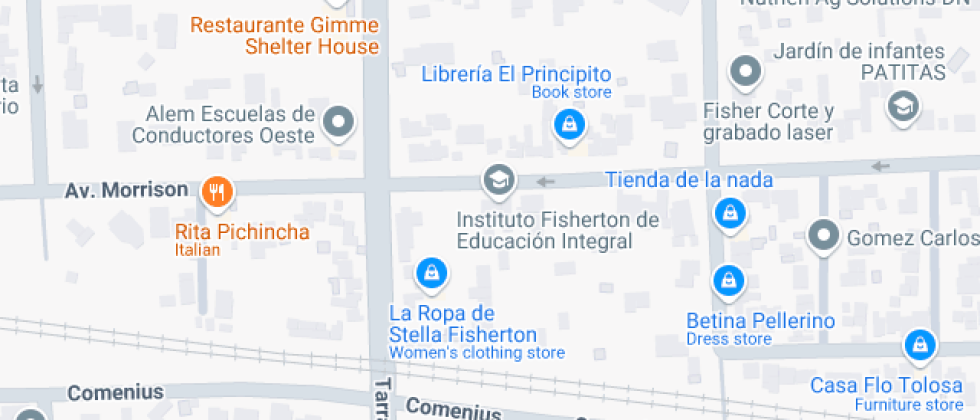Select Librería El Principito book store pin
This screenshot has width=980, height=420.
[569, 125]
